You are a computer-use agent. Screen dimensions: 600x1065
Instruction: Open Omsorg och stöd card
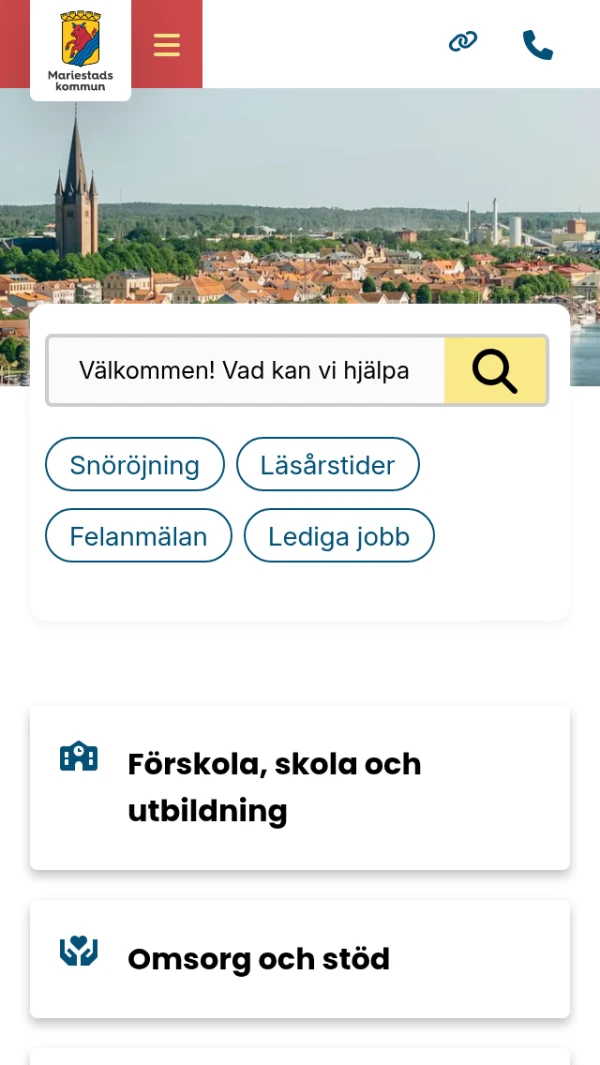pos(300,959)
